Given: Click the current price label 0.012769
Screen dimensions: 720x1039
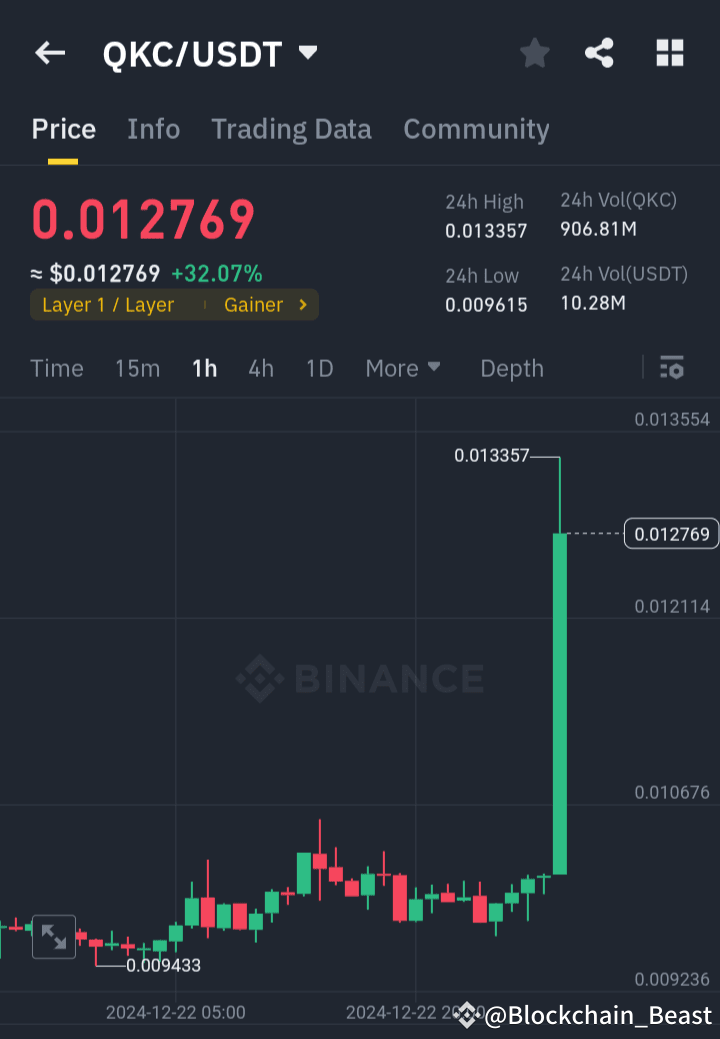Looking at the screenshot, I should tap(671, 534).
